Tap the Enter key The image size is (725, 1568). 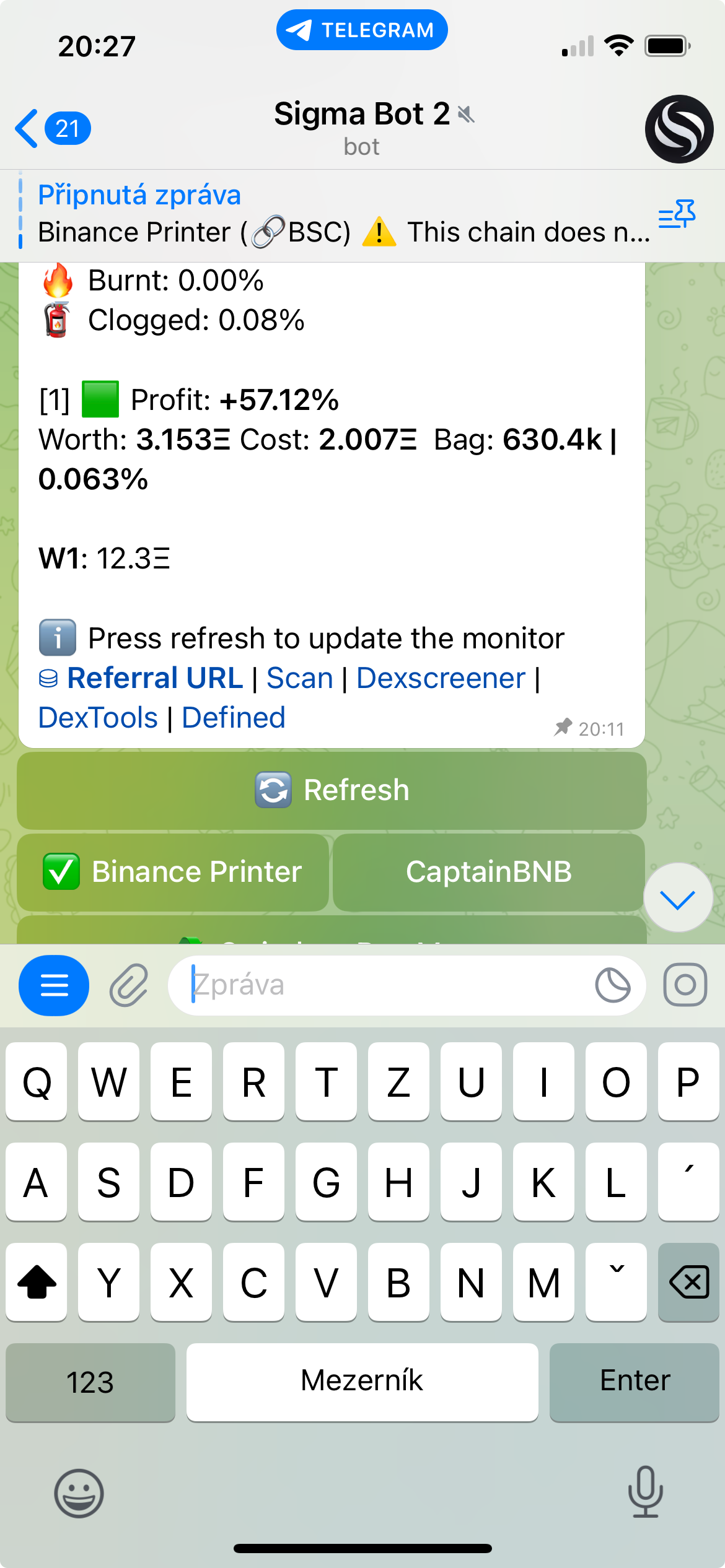(x=635, y=1382)
